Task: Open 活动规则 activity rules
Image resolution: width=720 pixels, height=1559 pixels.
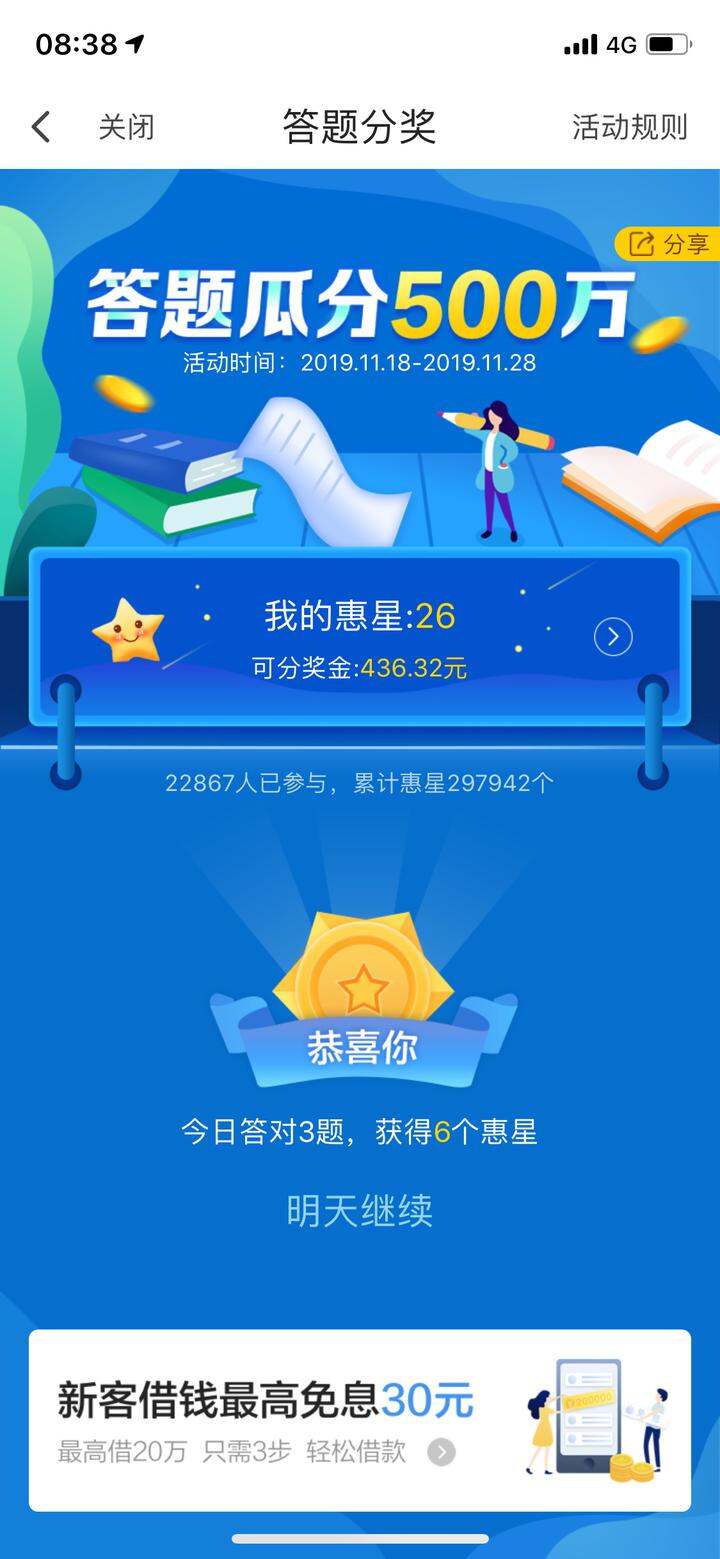Action: [x=629, y=127]
